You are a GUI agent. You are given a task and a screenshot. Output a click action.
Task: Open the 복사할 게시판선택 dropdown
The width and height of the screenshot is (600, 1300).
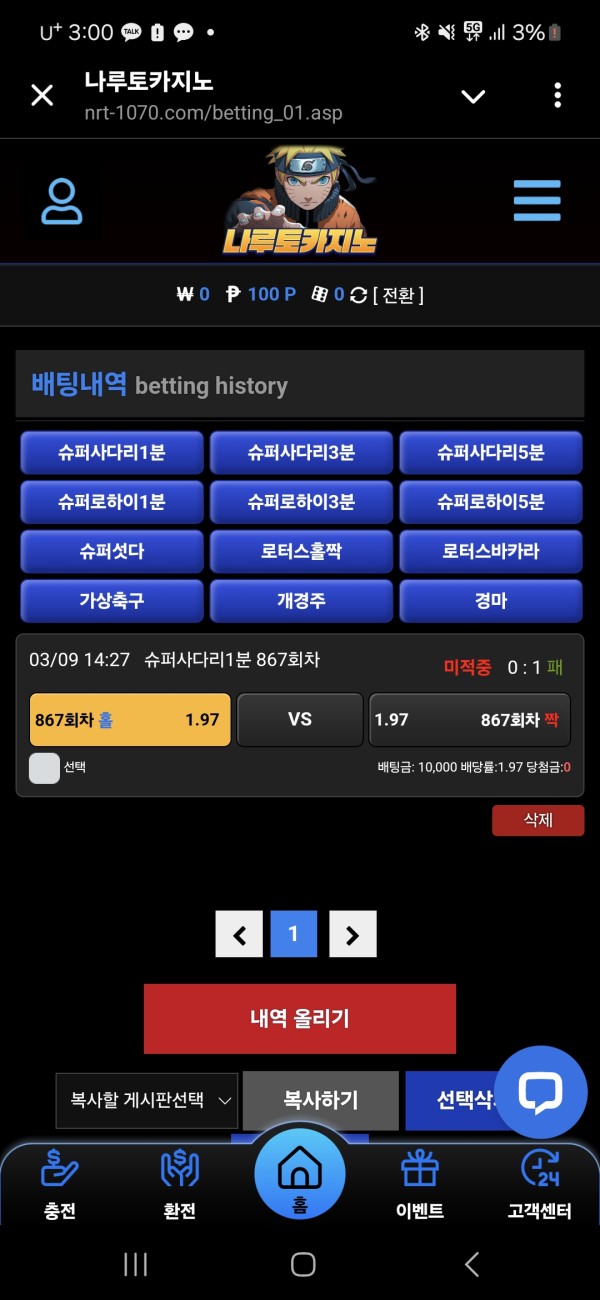click(x=147, y=1100)
